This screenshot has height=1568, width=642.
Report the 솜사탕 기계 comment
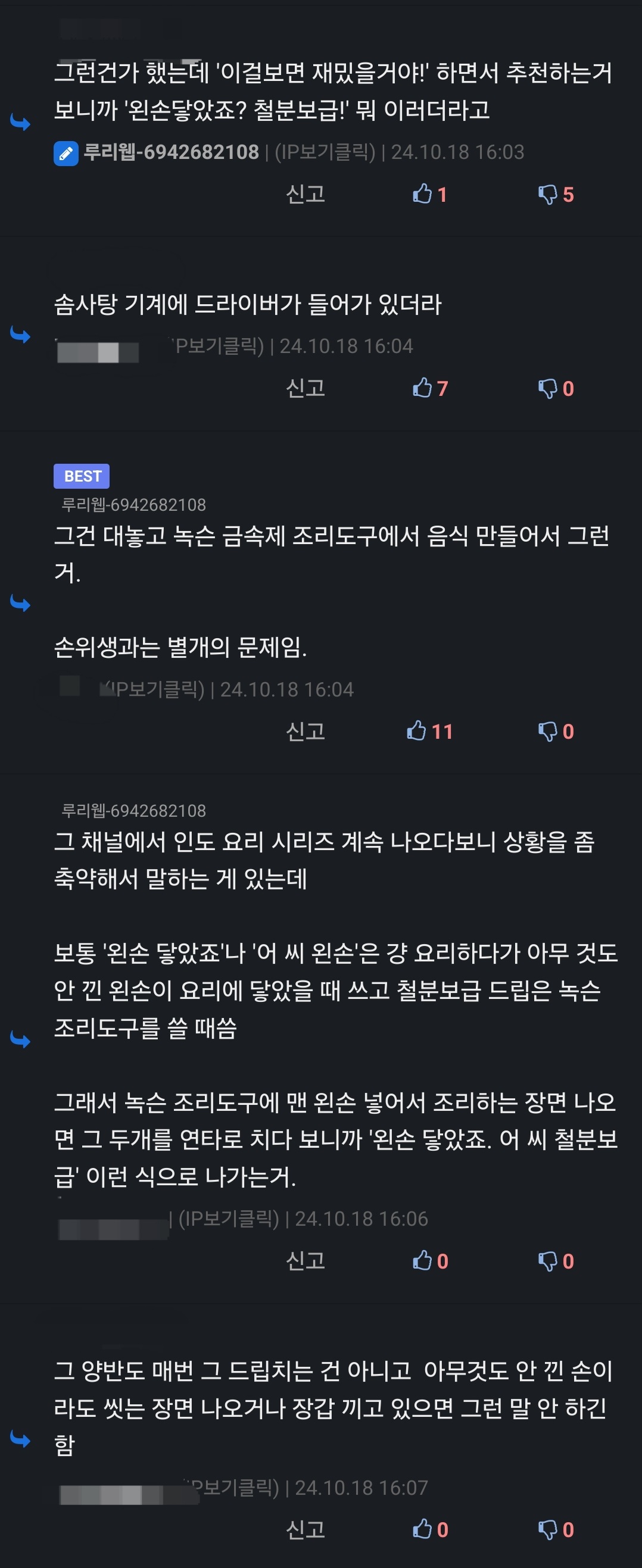pyautogui.click(x=305, y=388)
